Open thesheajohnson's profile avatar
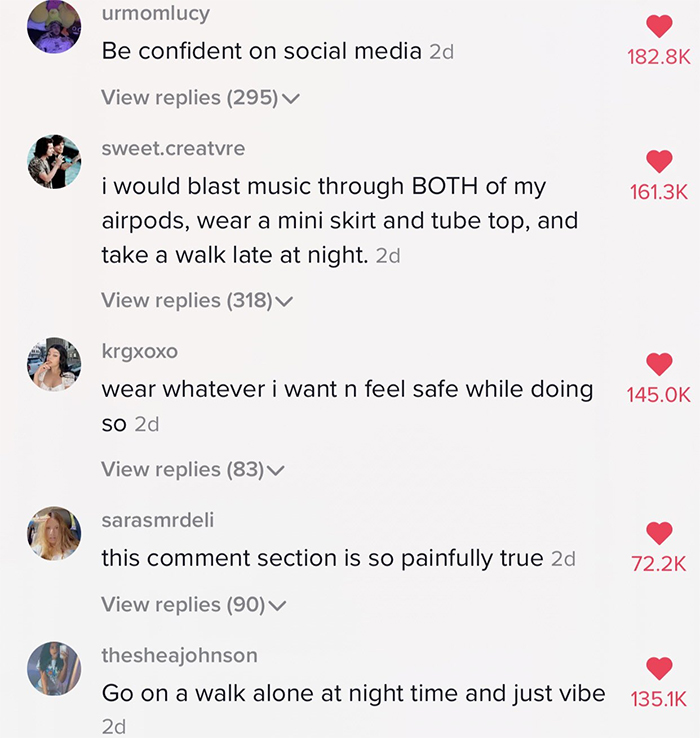 [x=54, y=668]
